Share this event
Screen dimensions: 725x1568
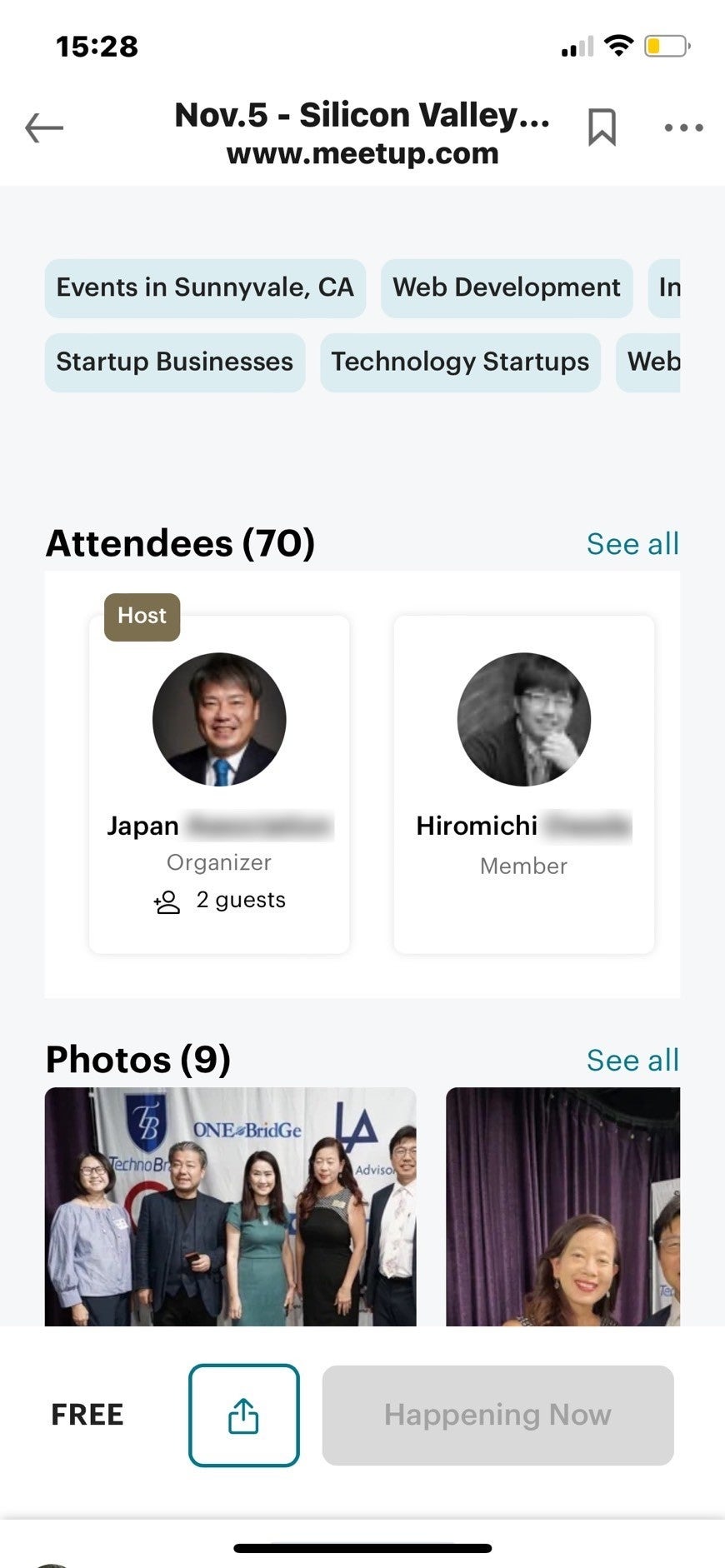coord(244,1415)
